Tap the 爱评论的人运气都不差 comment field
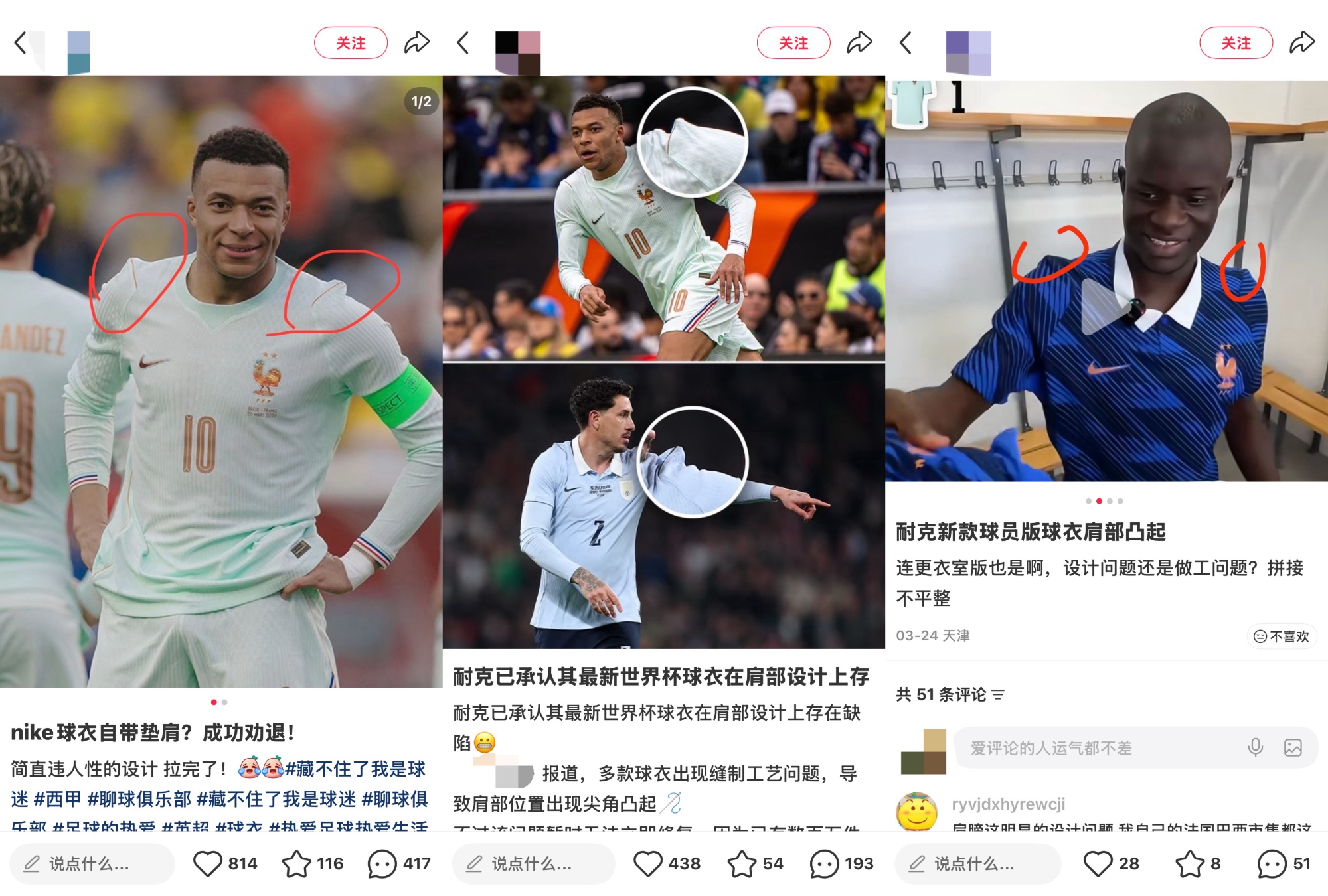 tap(1089, 748)
